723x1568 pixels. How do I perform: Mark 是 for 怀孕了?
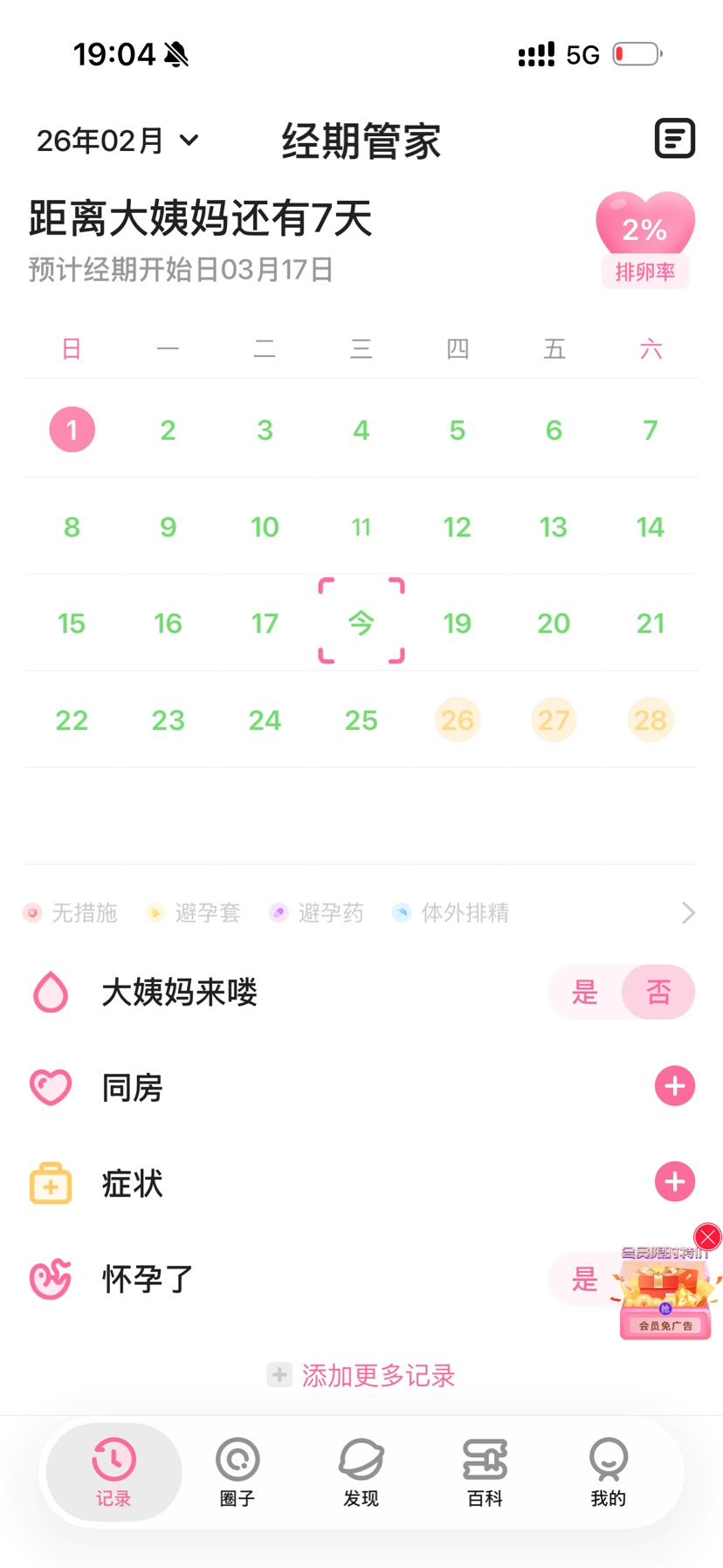(x=584, y=1279)
